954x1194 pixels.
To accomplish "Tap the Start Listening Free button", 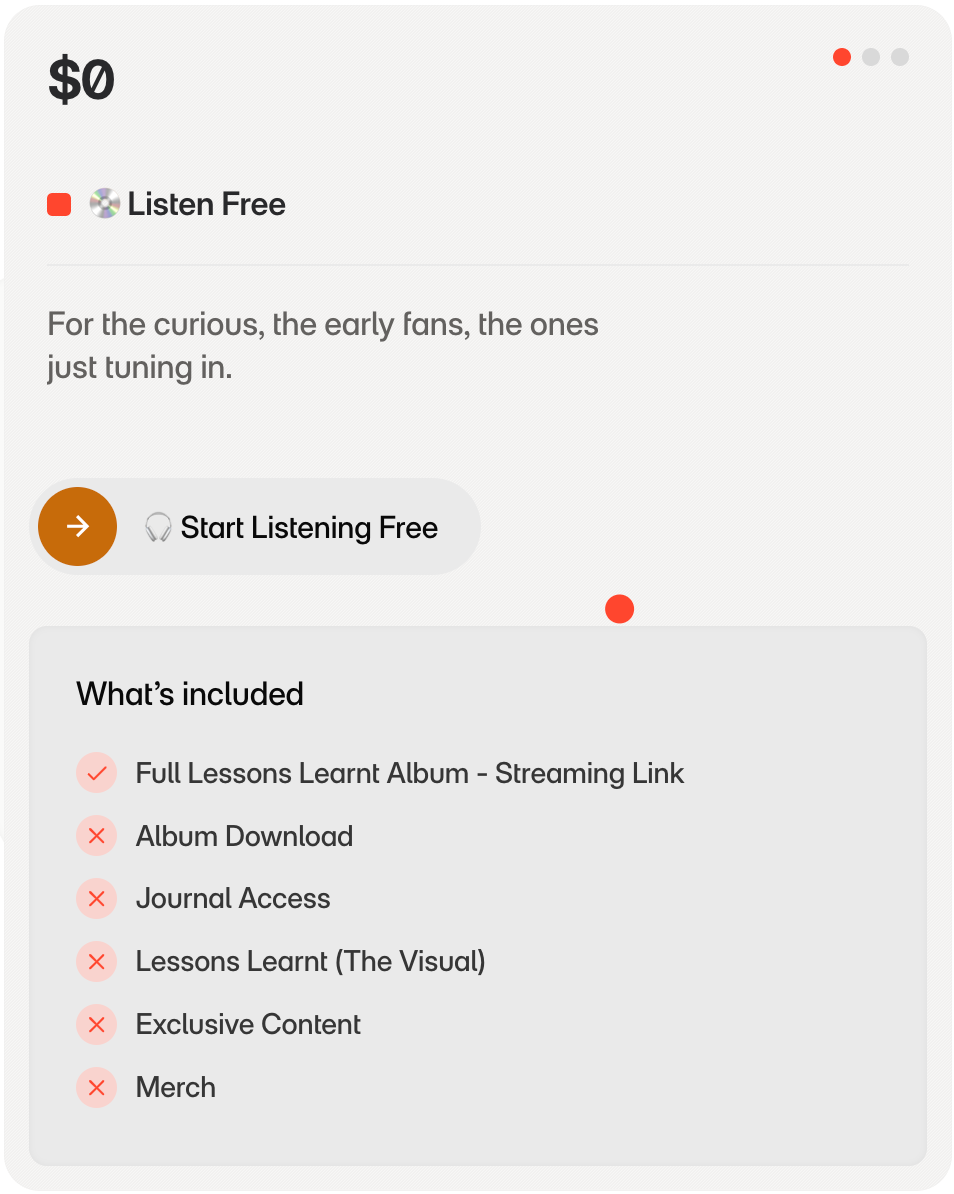I will point(256,527).
